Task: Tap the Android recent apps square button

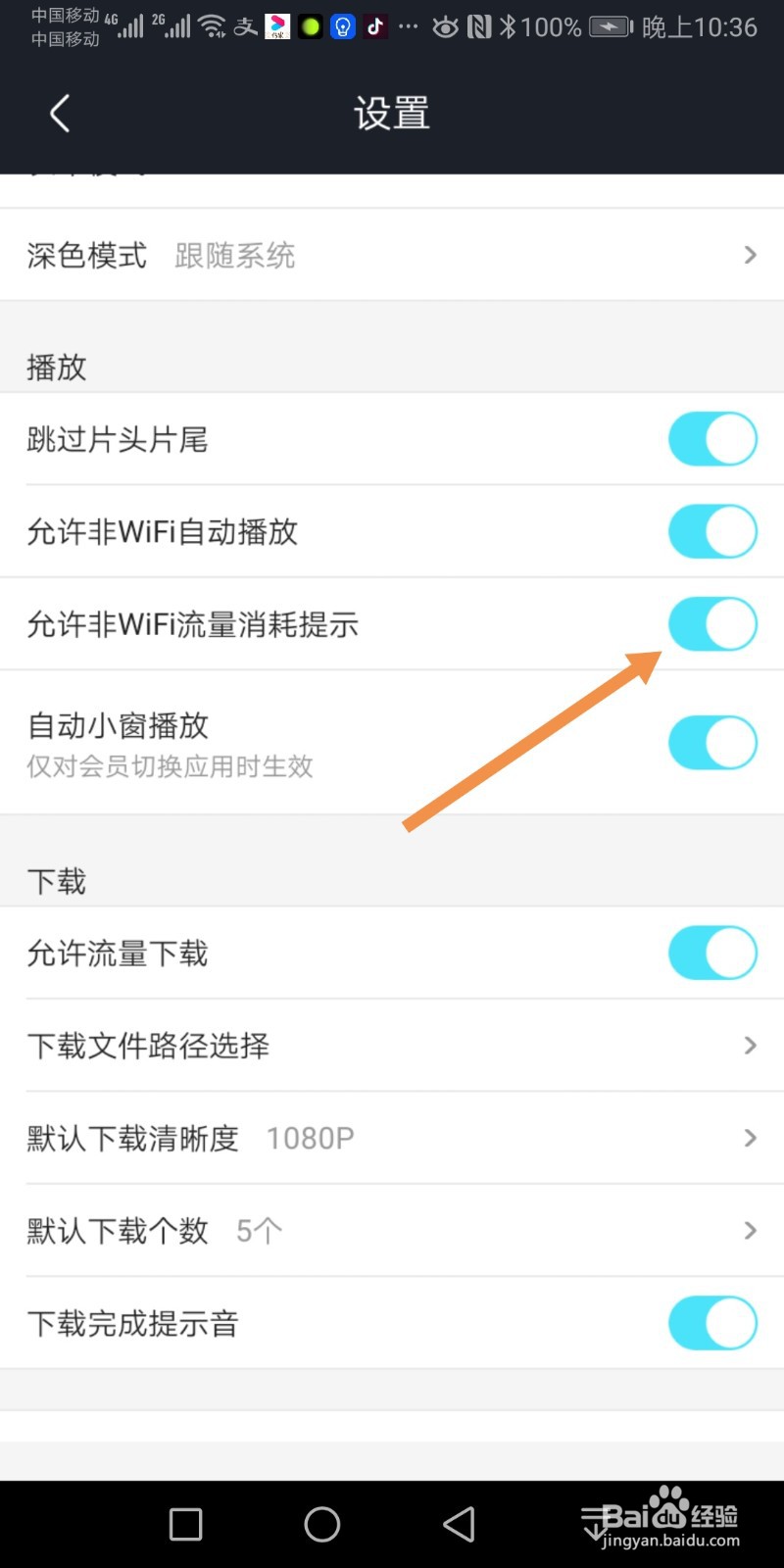Action: coord(184,1524)
